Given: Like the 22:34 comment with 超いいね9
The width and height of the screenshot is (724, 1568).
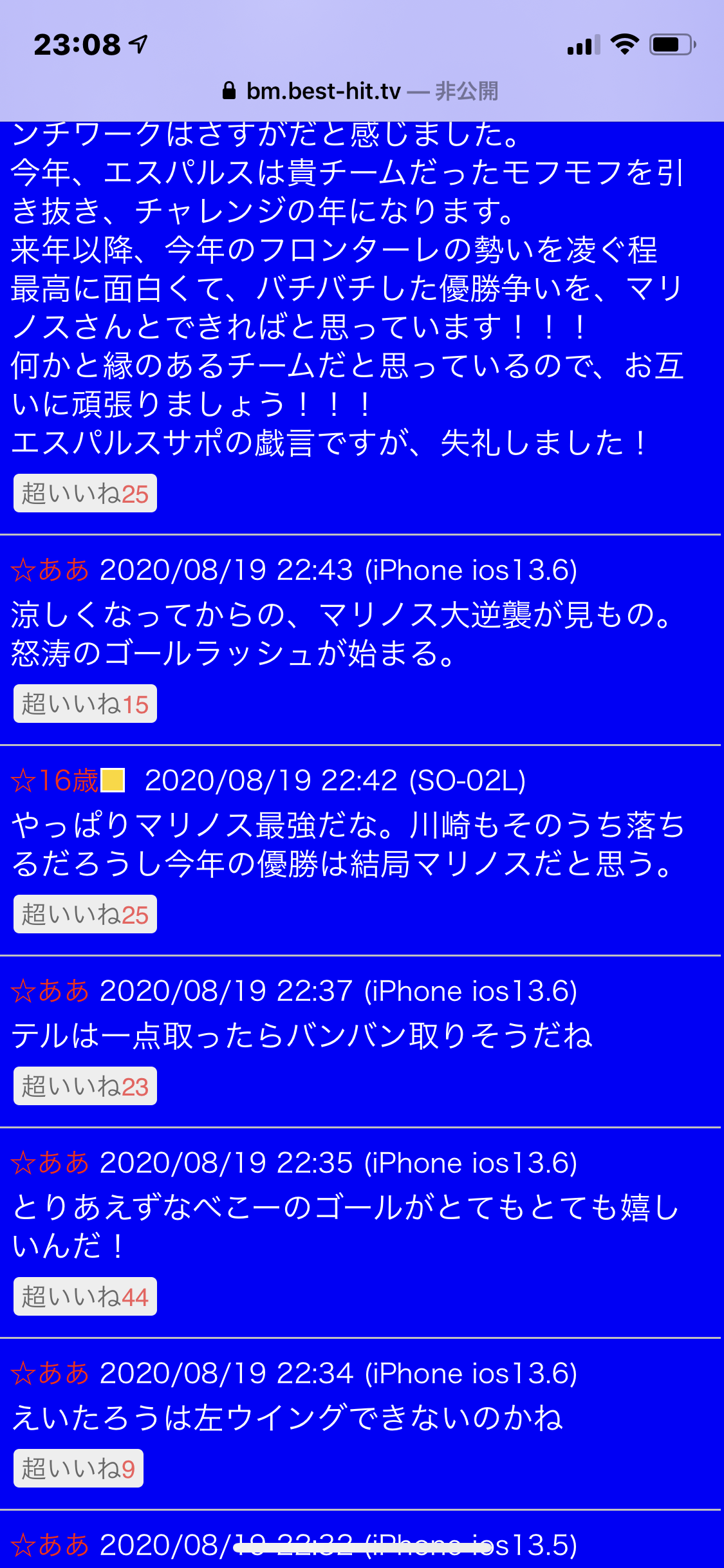Looking at the screenshot, I should pyautogui.click(x=79, y=1469).
